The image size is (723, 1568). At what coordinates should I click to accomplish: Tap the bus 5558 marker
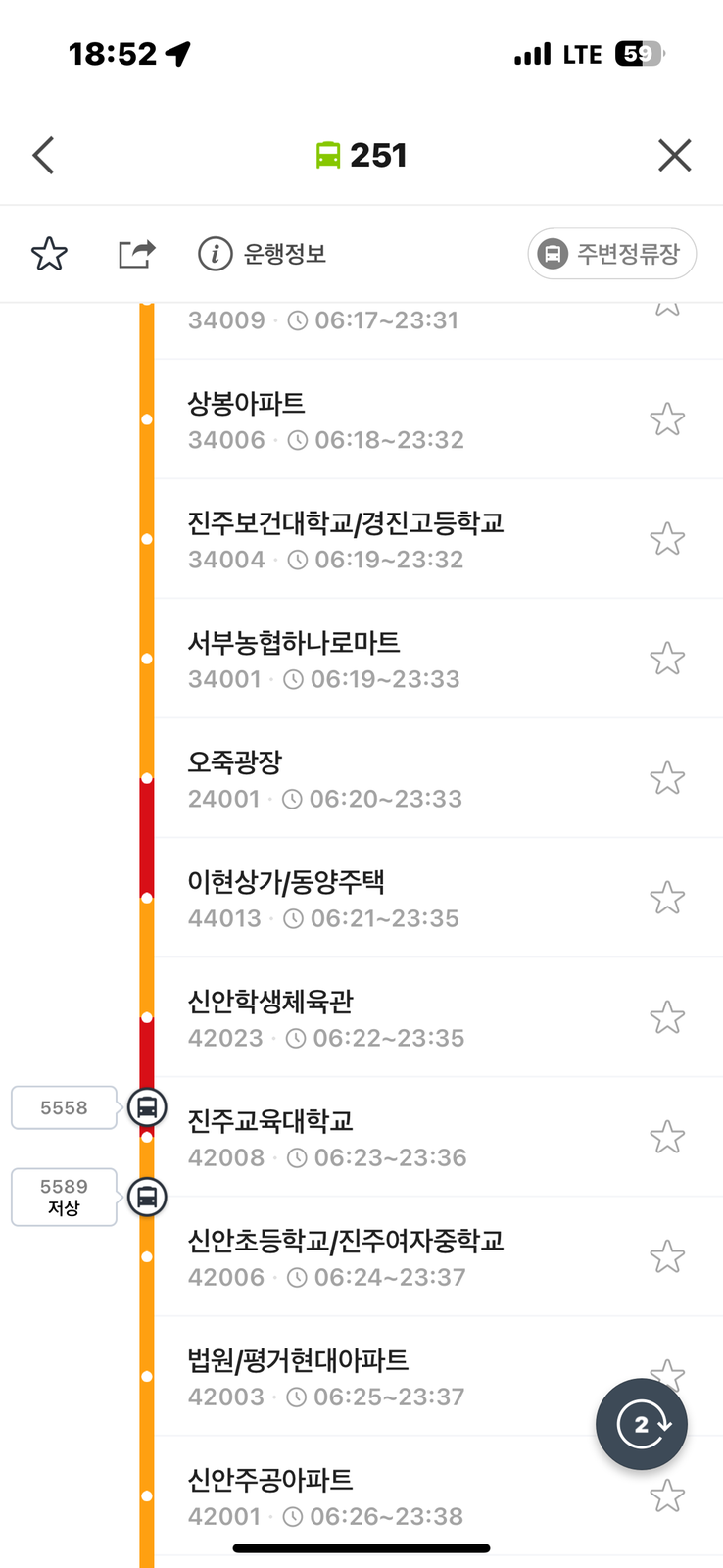point(147,1107)
